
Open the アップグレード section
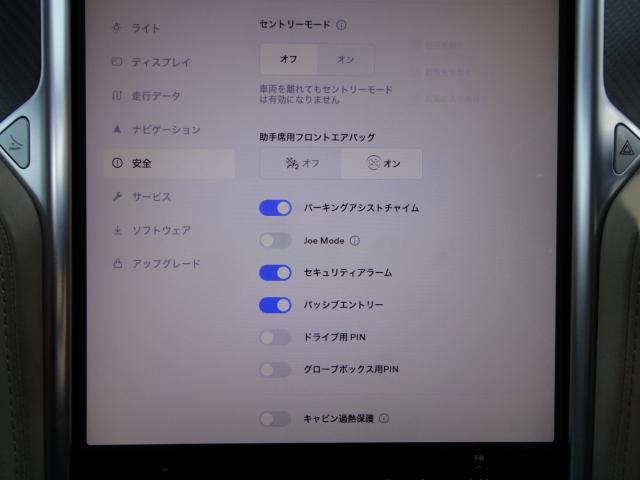tap(165, 264)
